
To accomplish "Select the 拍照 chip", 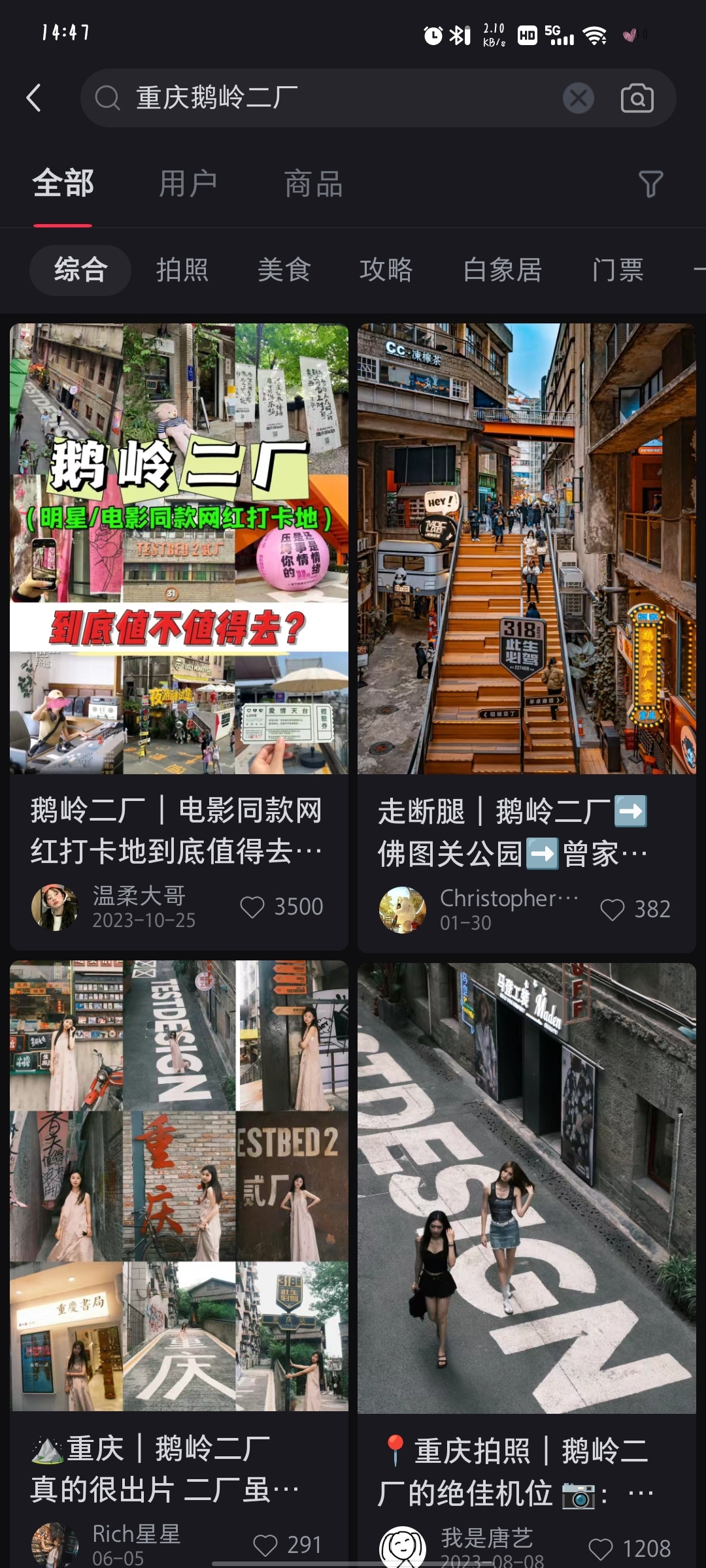I will coord(182,270).
